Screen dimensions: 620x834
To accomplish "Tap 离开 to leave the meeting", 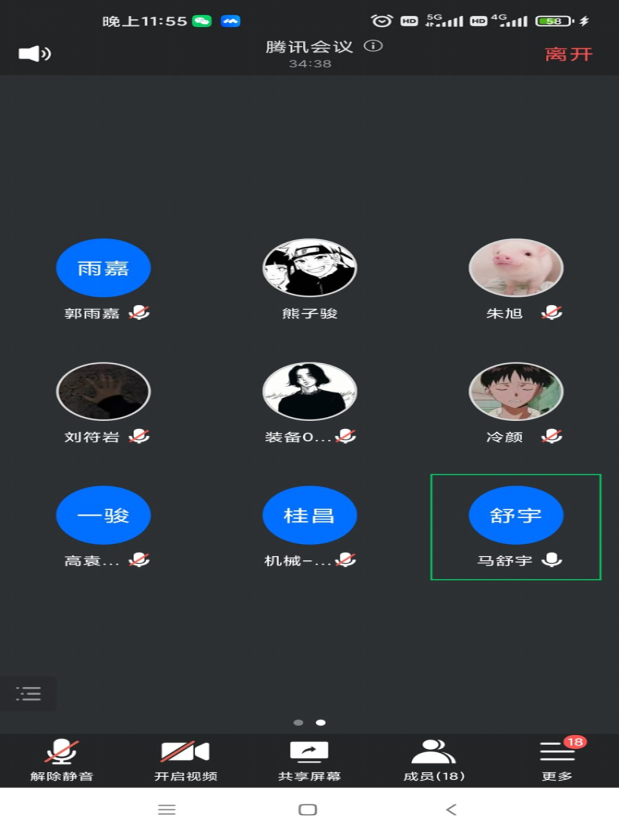I will [x=568, y=54].
